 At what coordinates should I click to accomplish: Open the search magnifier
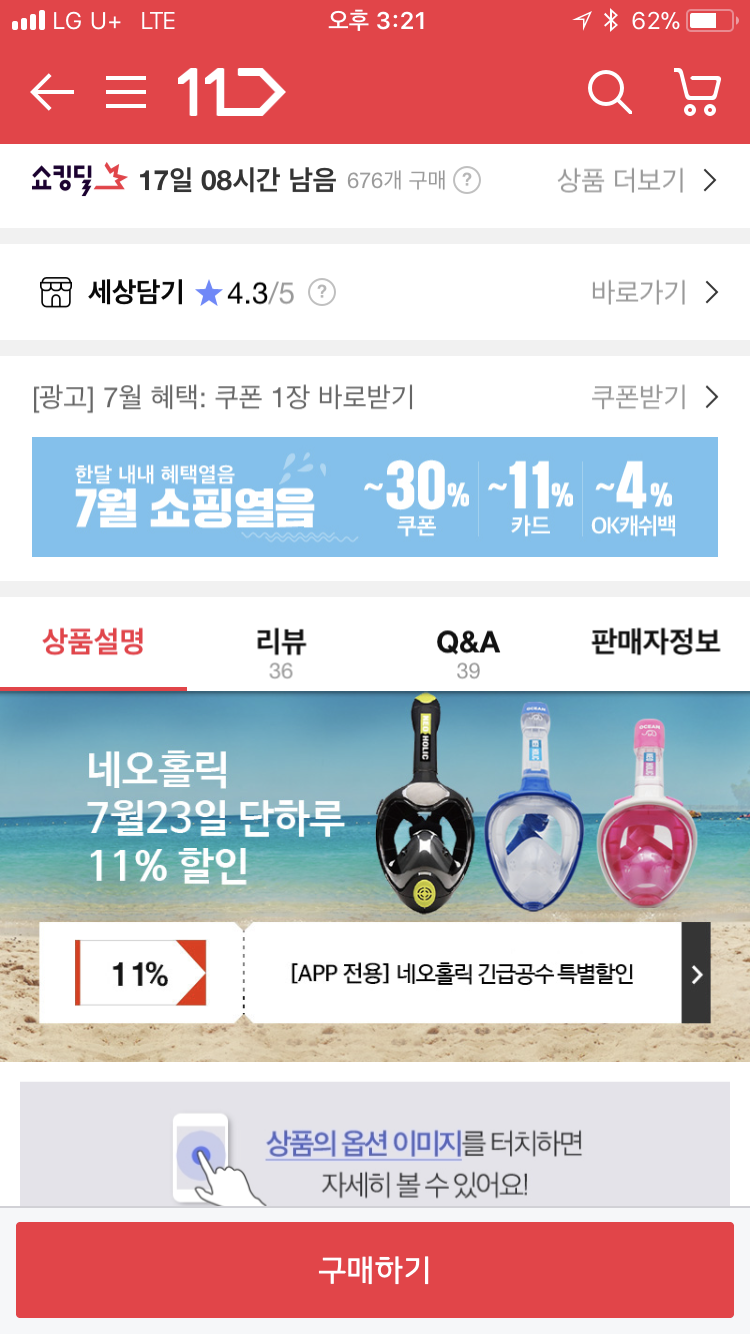609,92
